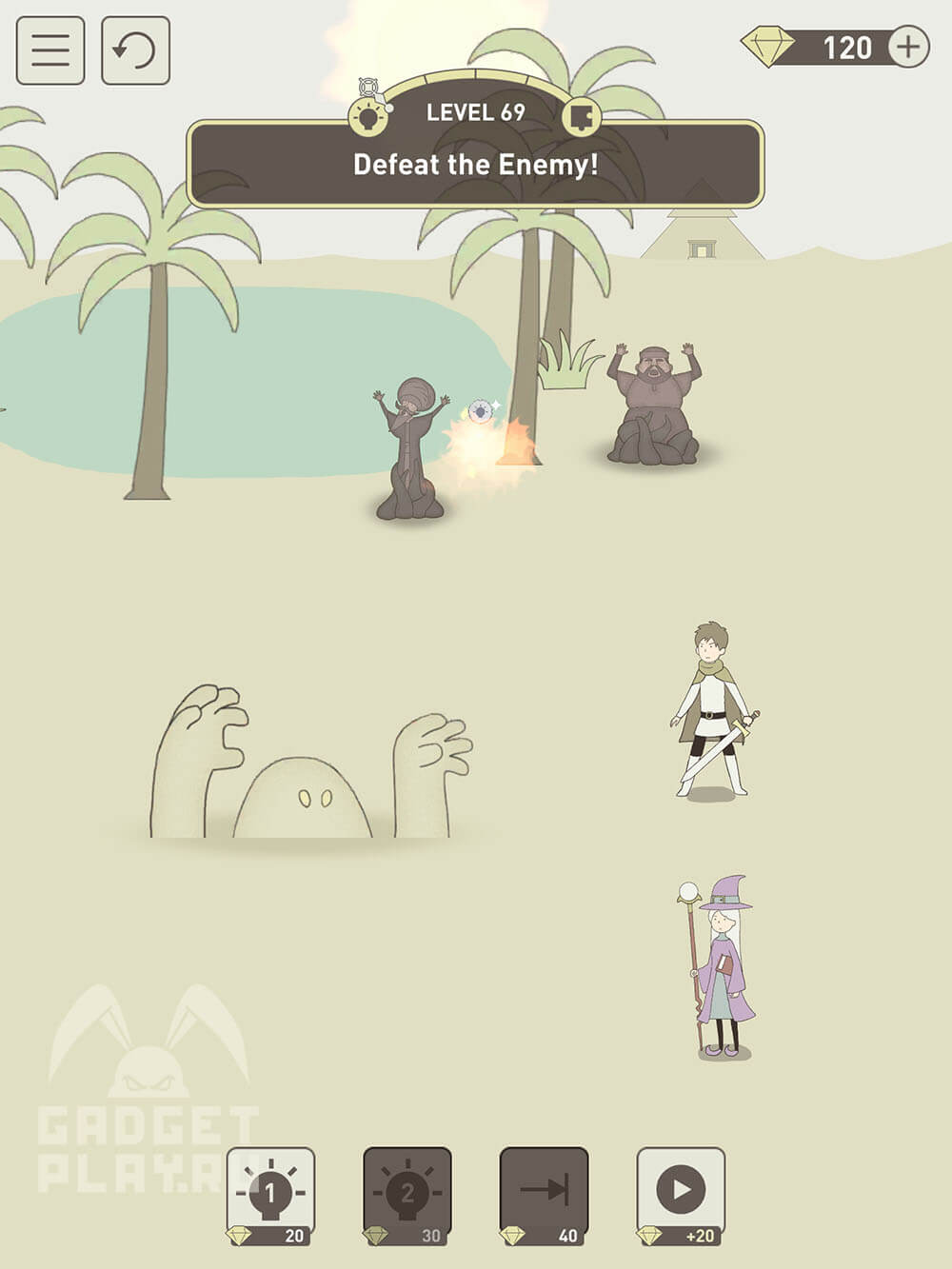Screen dimensions: 952x1269
Task: Add more gems with the plus button
Action: click(x=908, y=47)
